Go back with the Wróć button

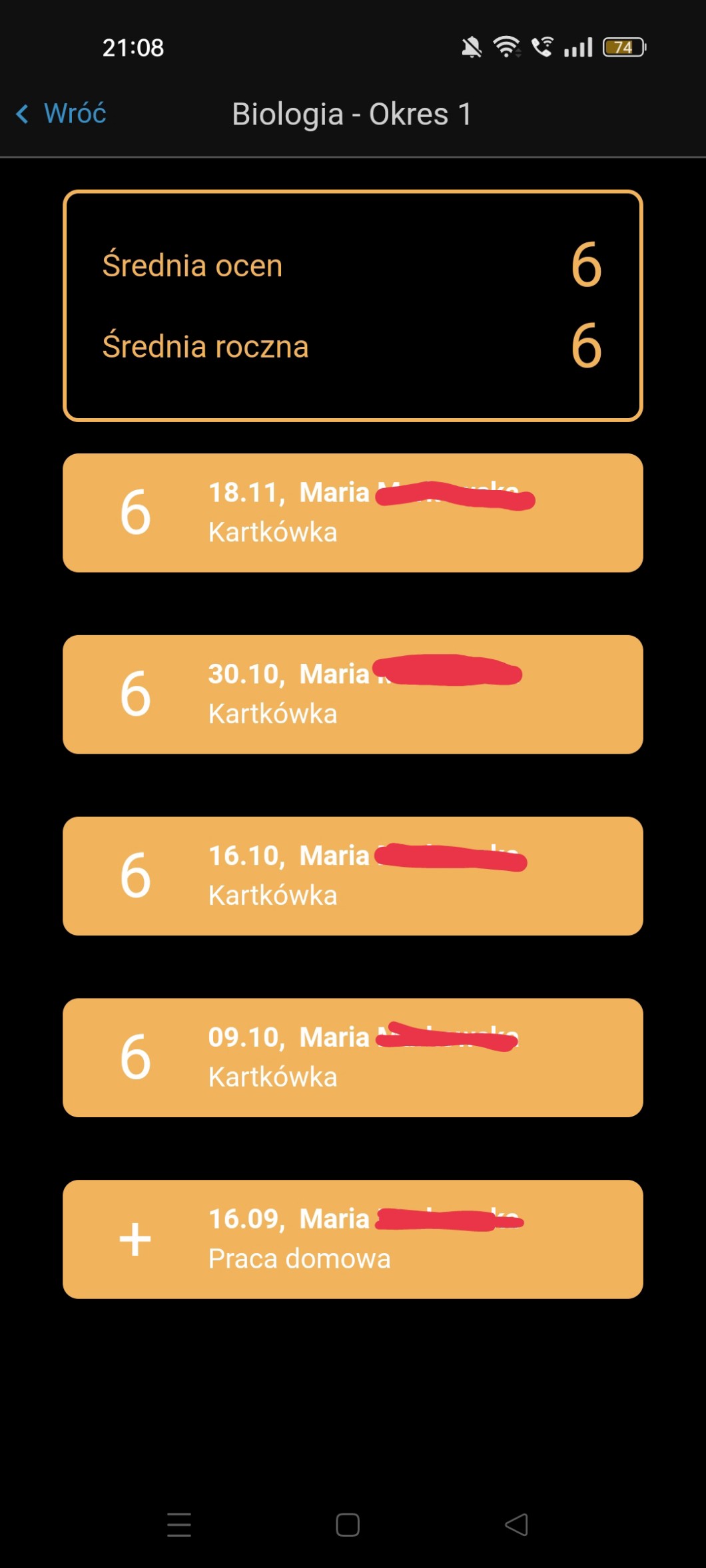[x=62, y=114]
